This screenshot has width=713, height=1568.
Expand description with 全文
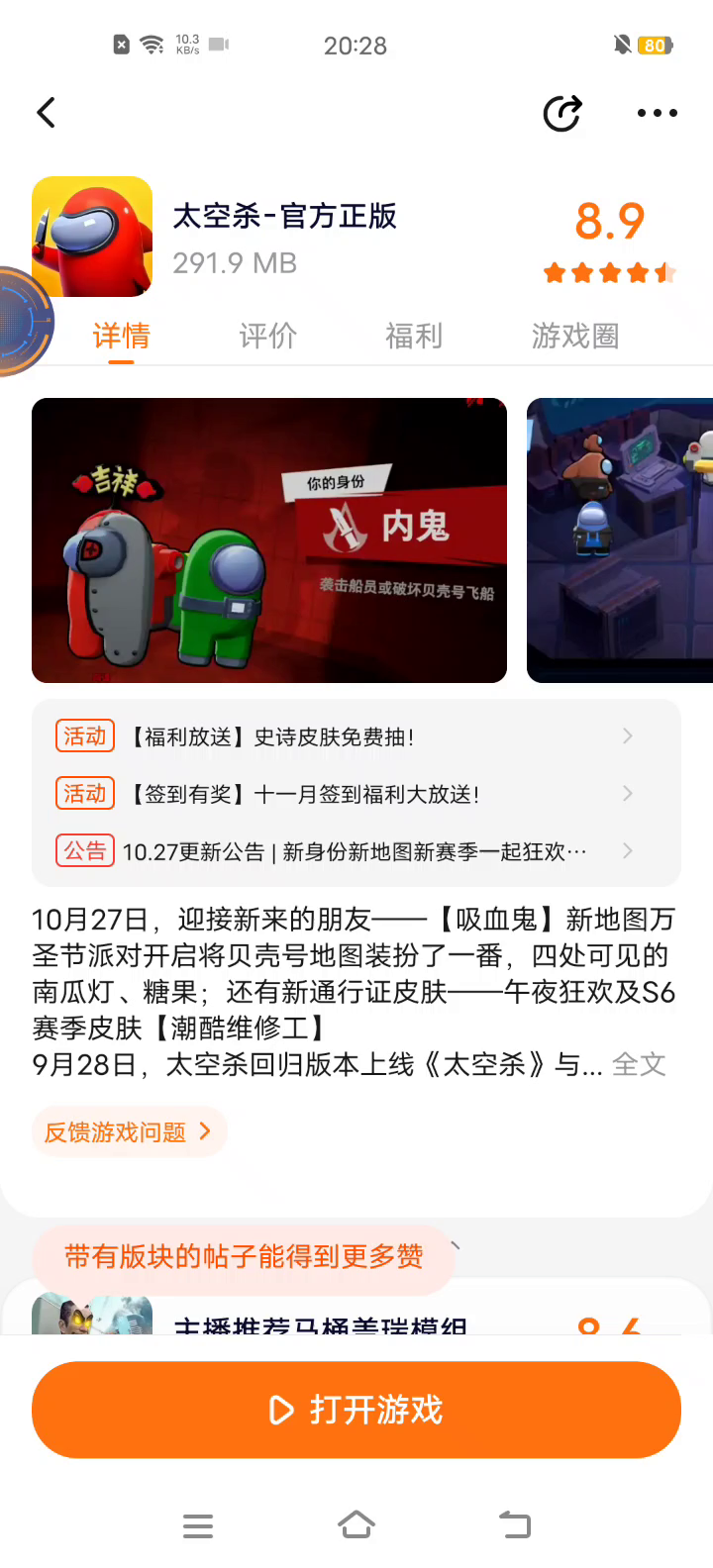pos(639,1065)
